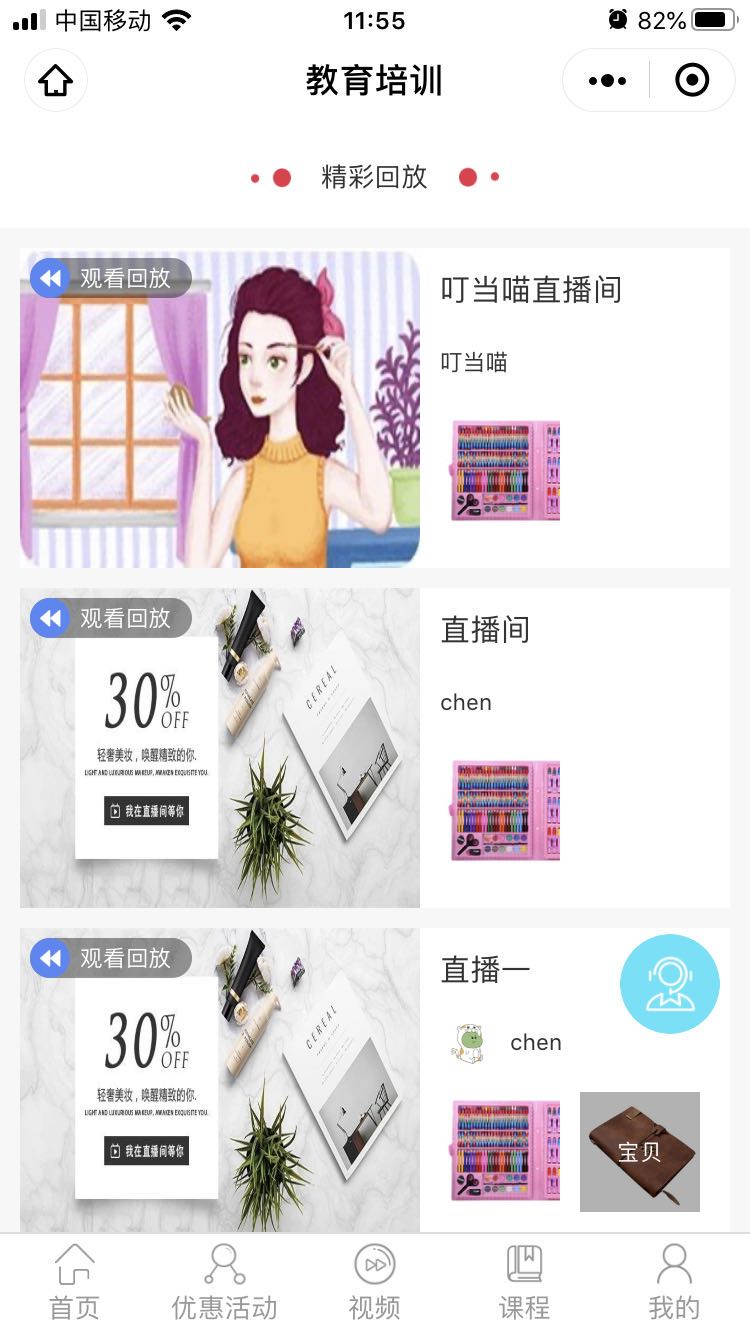Switch to the 首页 tab

[x=75, y=1283]
